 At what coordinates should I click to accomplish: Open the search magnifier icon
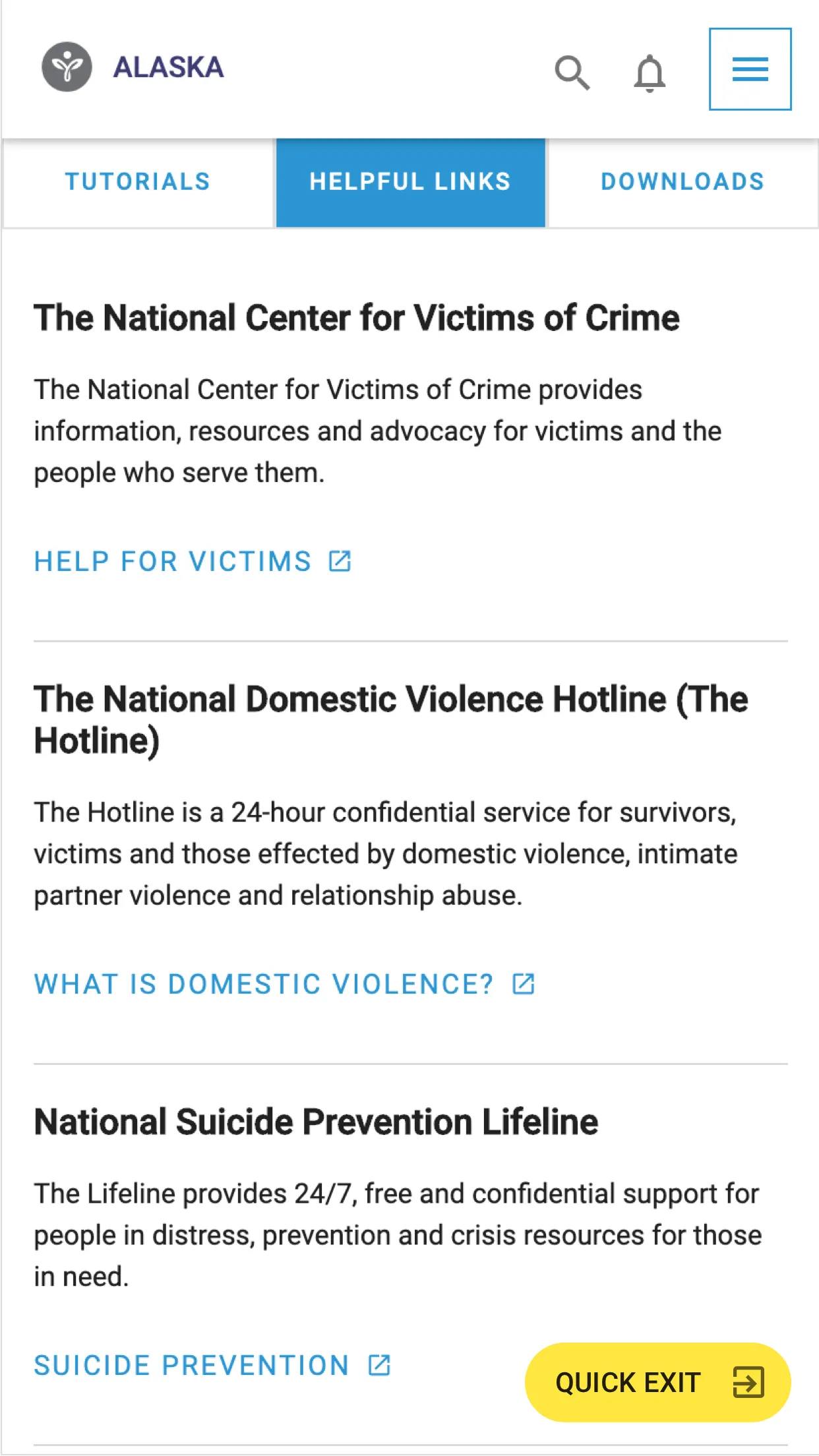pos(572,72)
